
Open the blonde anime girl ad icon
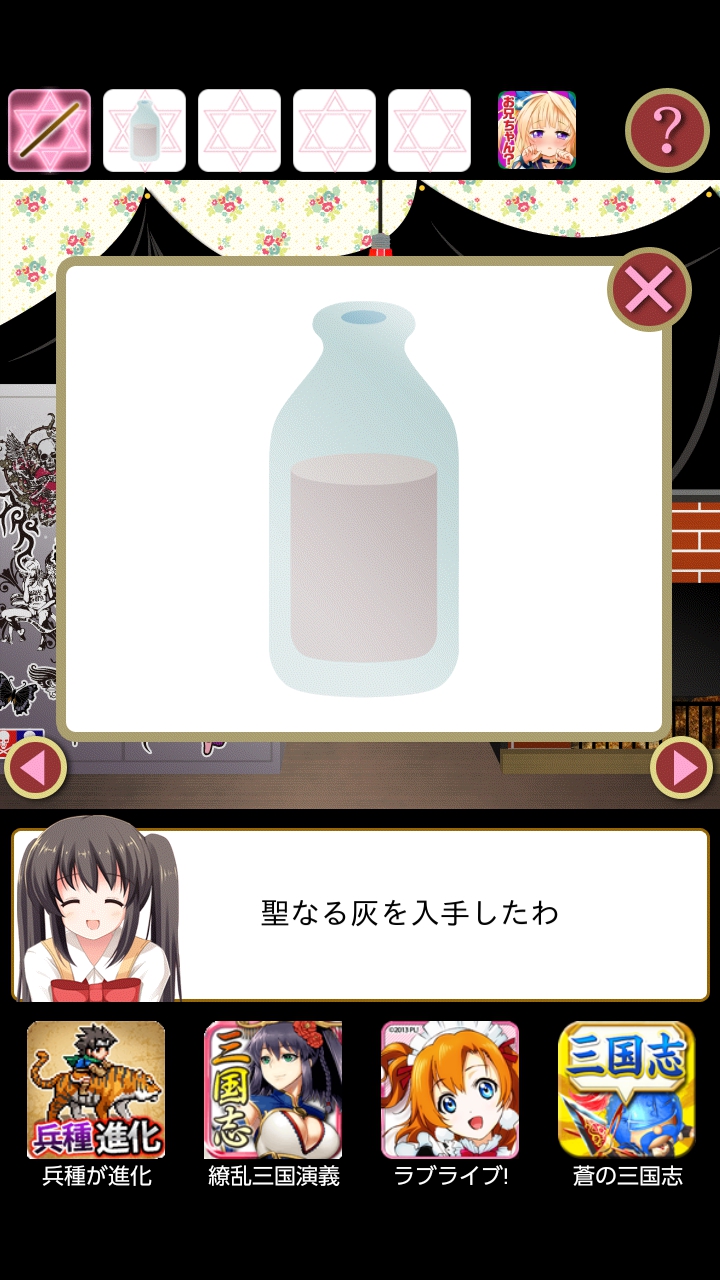click(537, 130)
